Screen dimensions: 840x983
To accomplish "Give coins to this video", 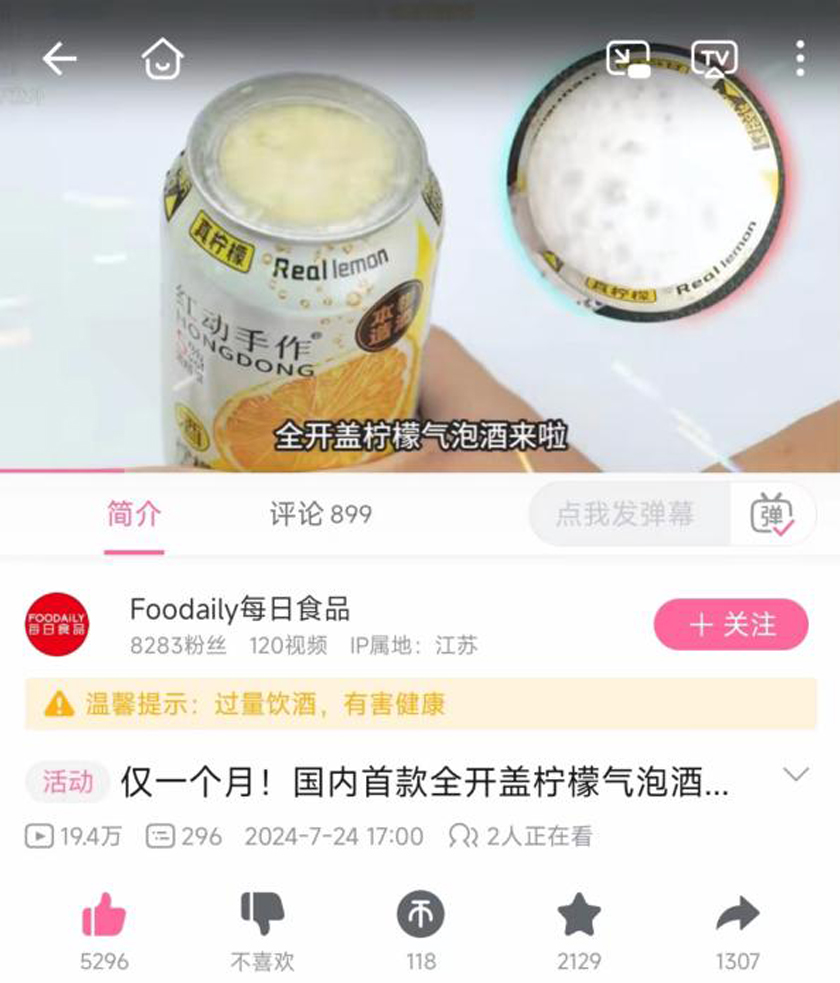I will pyautogui.click(x=421, y=915).
